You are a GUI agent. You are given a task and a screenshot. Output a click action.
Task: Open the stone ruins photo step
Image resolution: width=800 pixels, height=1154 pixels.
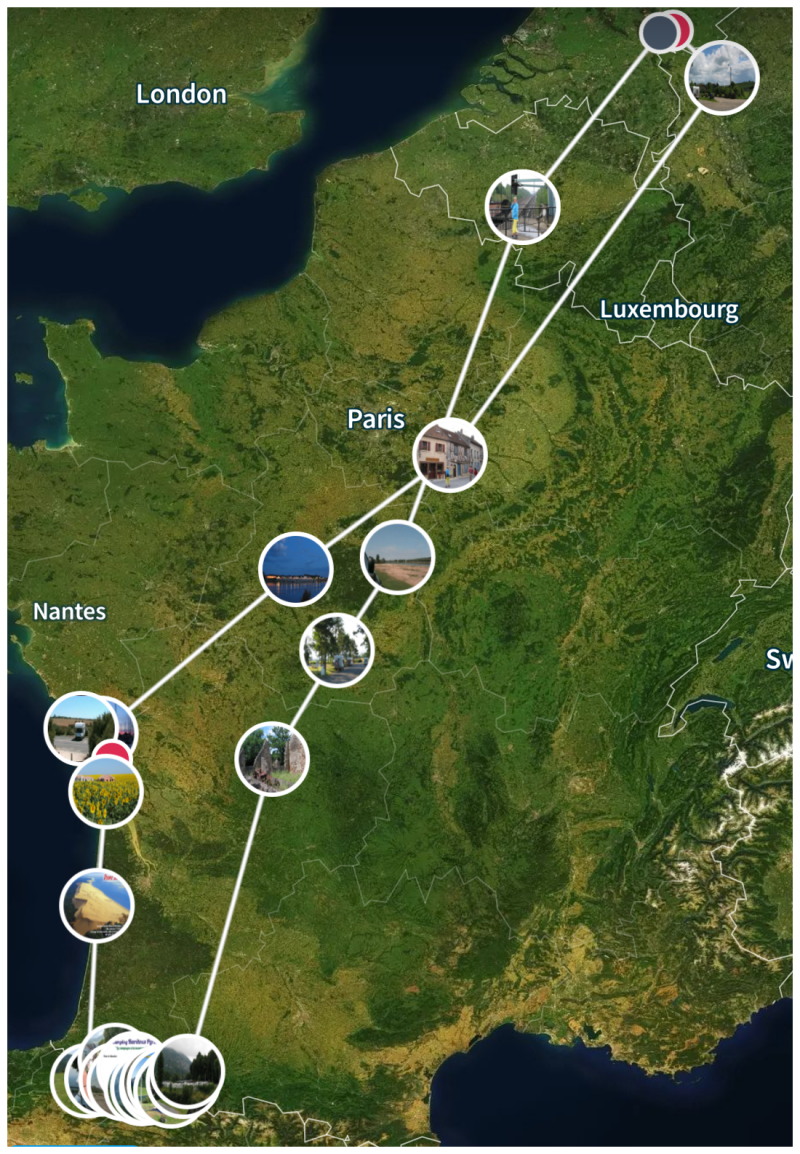tap(272, 758)
